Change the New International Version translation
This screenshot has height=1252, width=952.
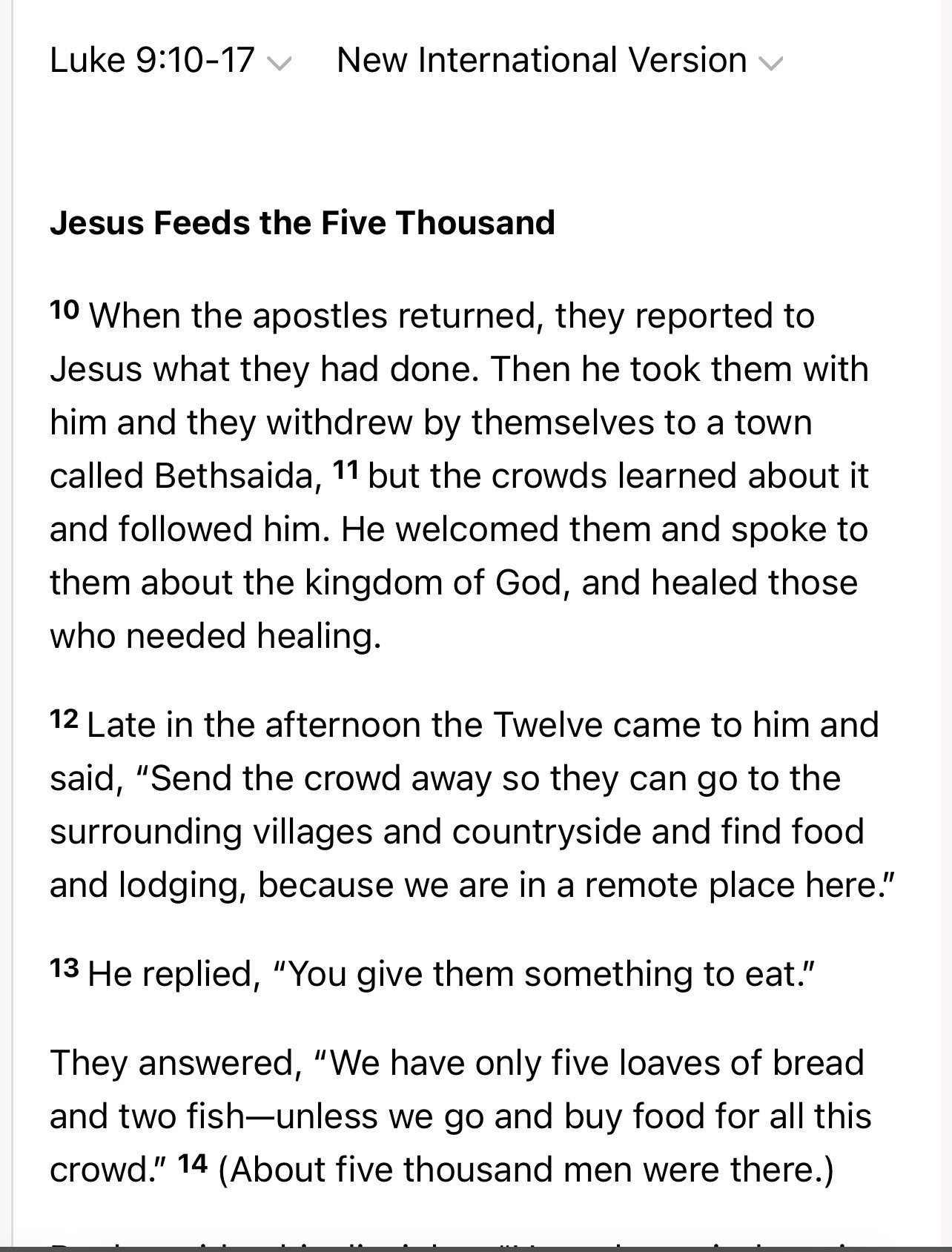(x=558, y=61)
